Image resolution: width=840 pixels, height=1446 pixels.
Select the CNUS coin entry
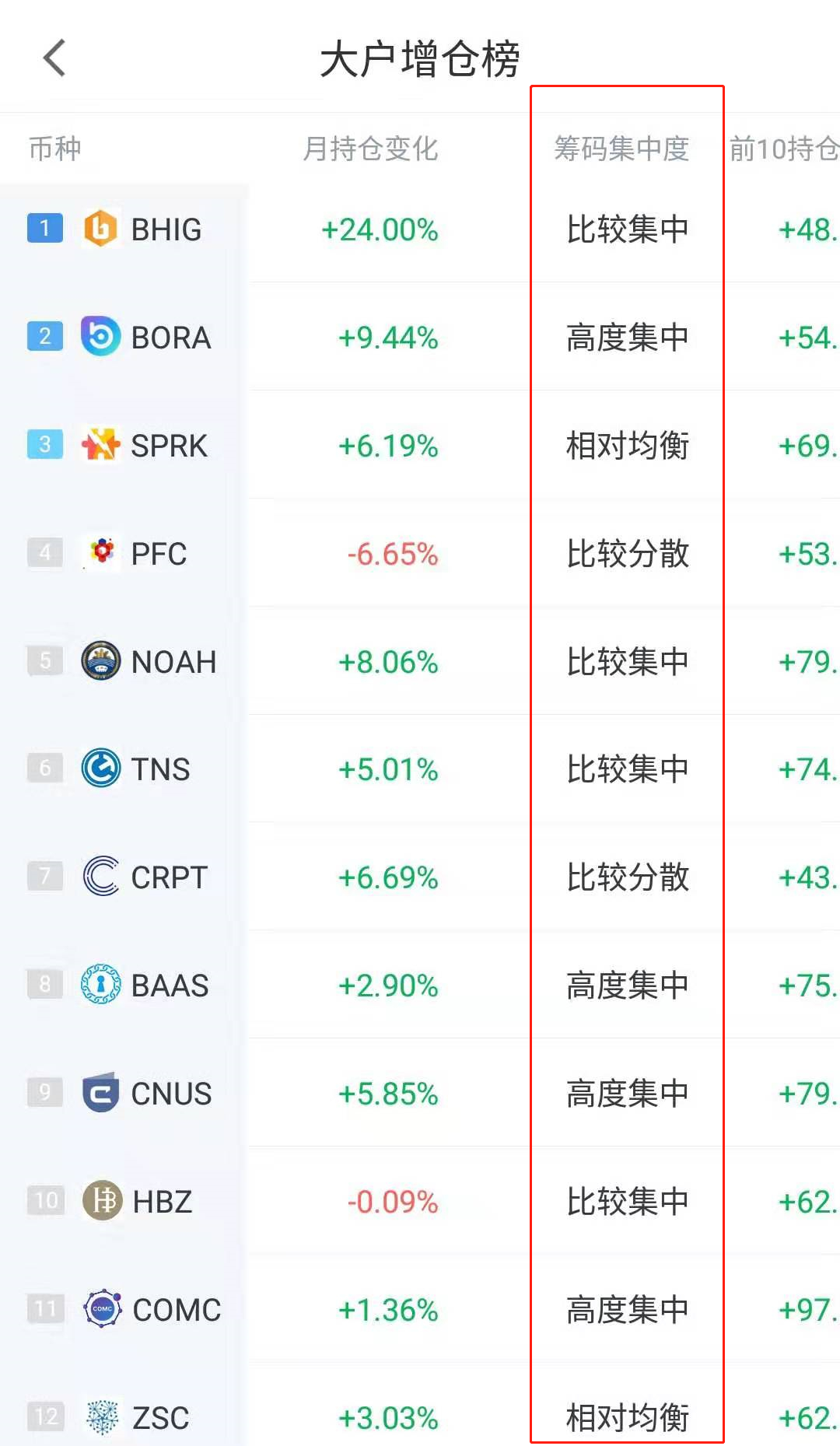420,1093
